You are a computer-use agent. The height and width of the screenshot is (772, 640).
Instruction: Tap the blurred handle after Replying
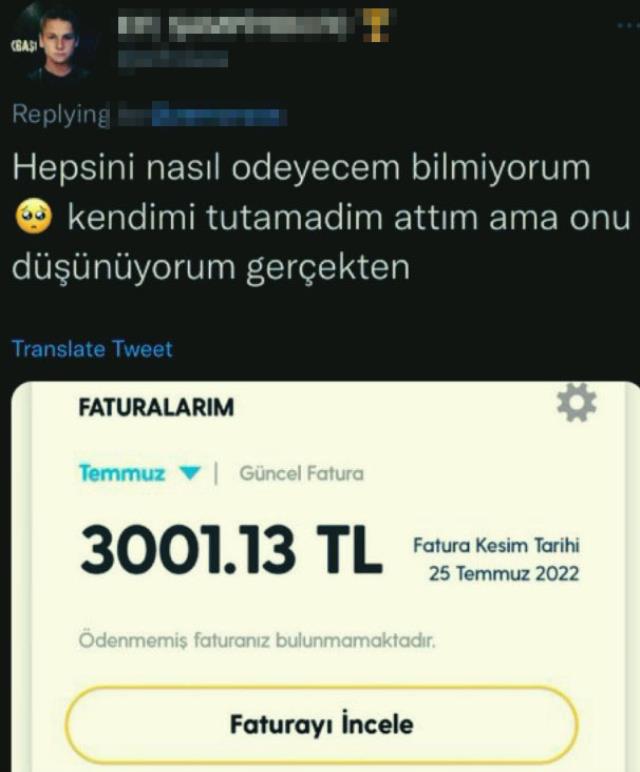pyautogui.click(x=200, y=115)
